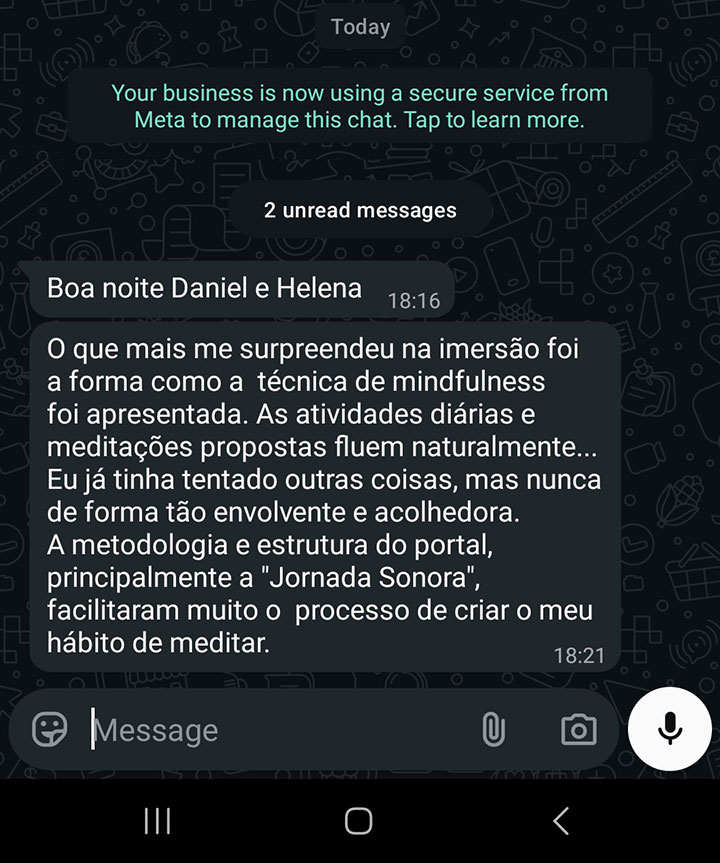This screenshot has width=720, height=863.
Task: Tap the Message input field
Action: pyautogui.click(x=270, y=730)
